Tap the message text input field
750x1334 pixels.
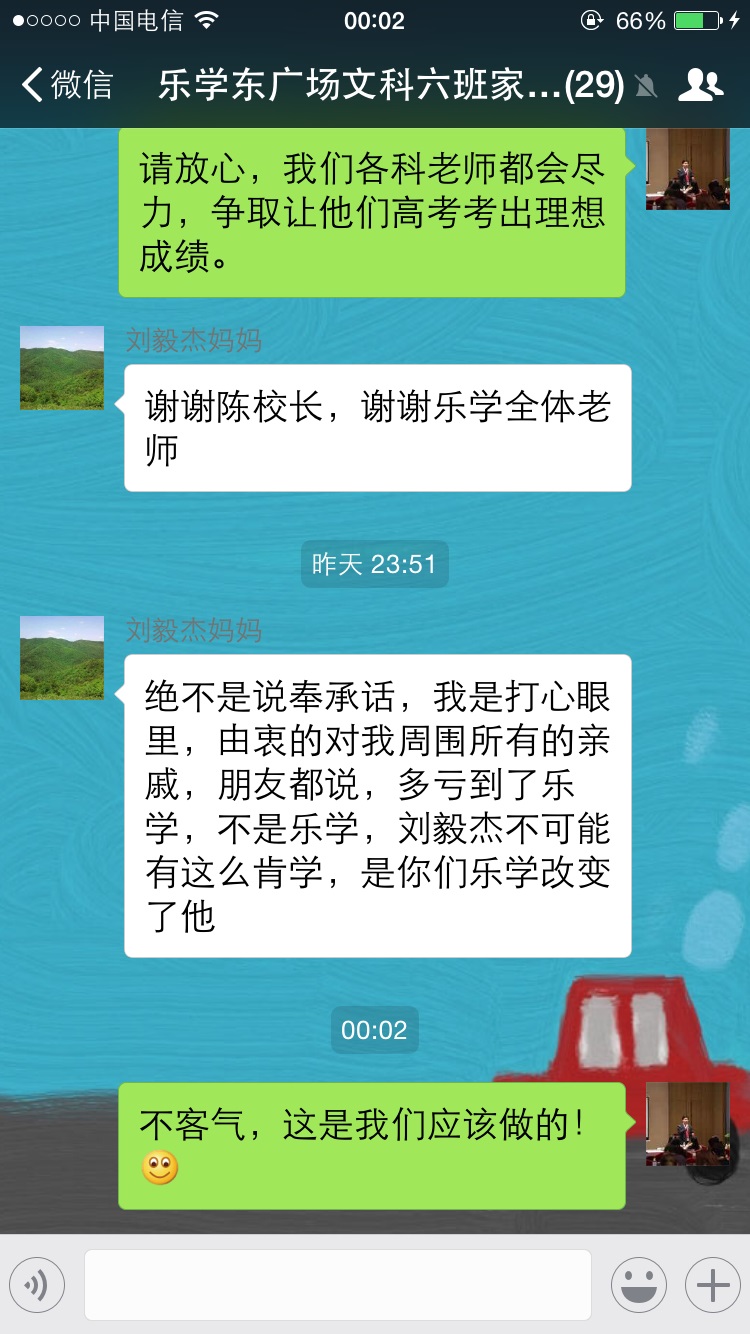click(337, 1285)
